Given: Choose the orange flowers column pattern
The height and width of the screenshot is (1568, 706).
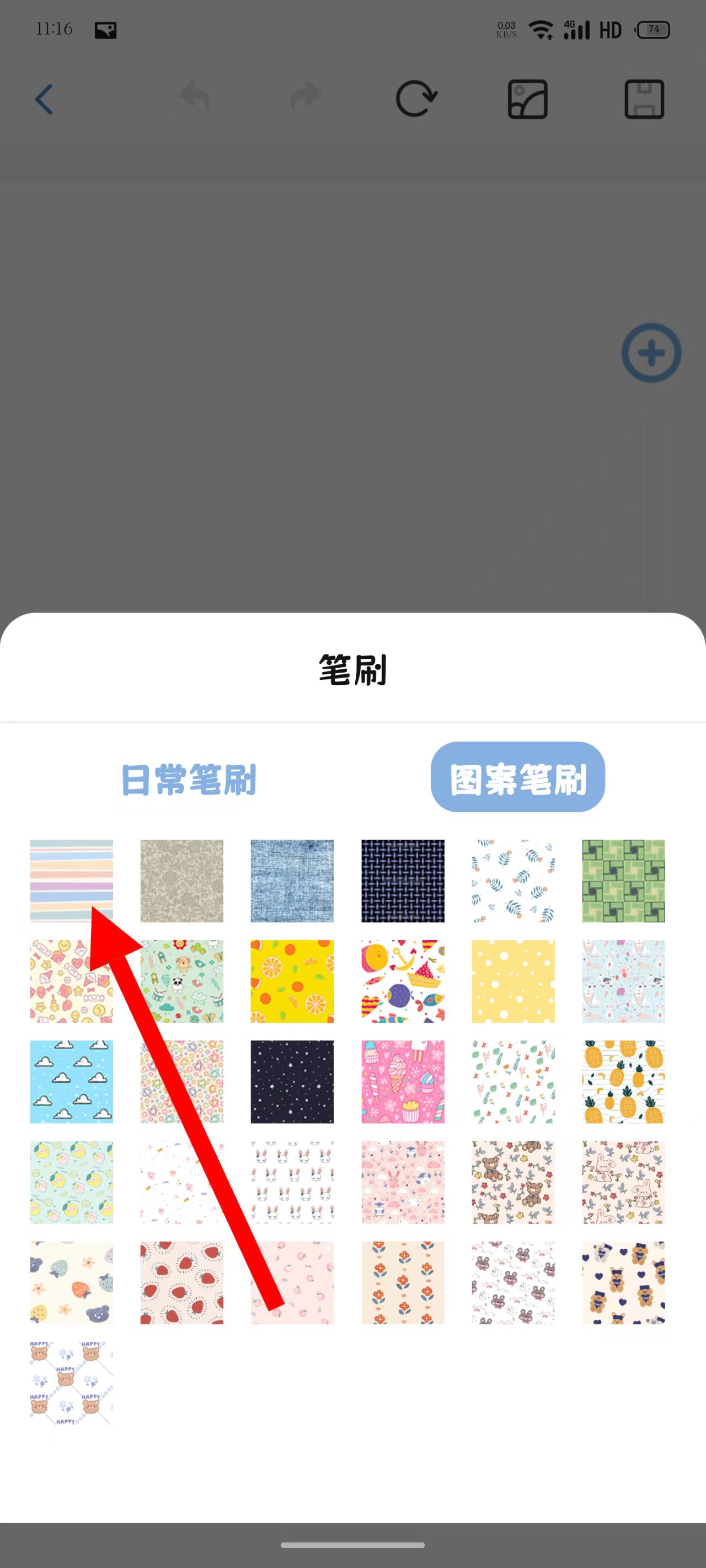Looking at the screenshot, I should (x=403, y=1283).
